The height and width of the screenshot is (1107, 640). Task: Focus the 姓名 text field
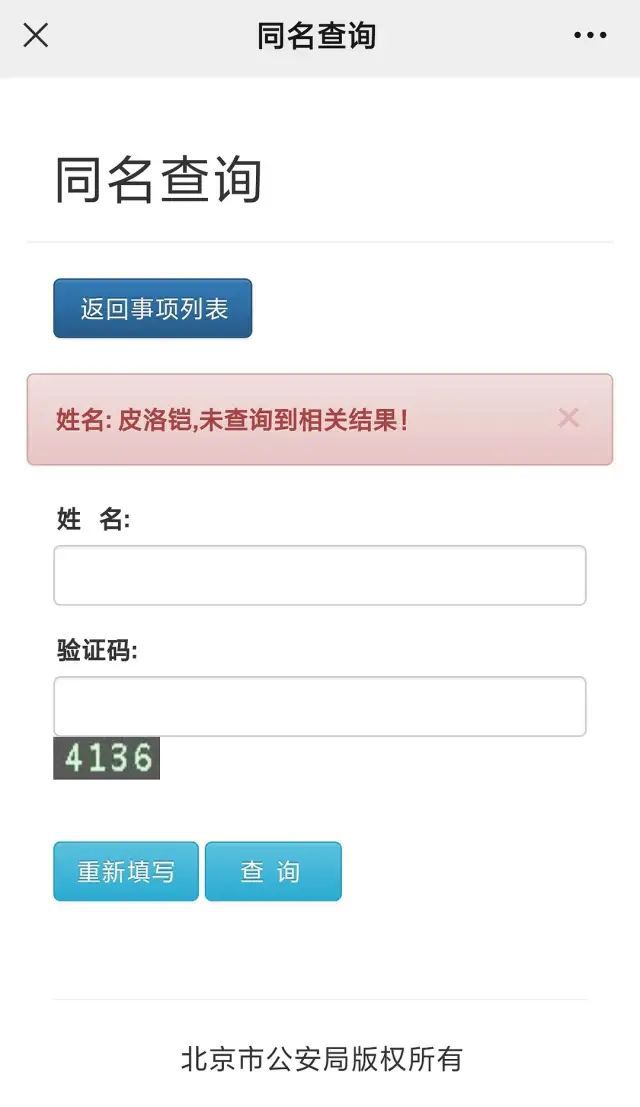click(x=320, y=575)
